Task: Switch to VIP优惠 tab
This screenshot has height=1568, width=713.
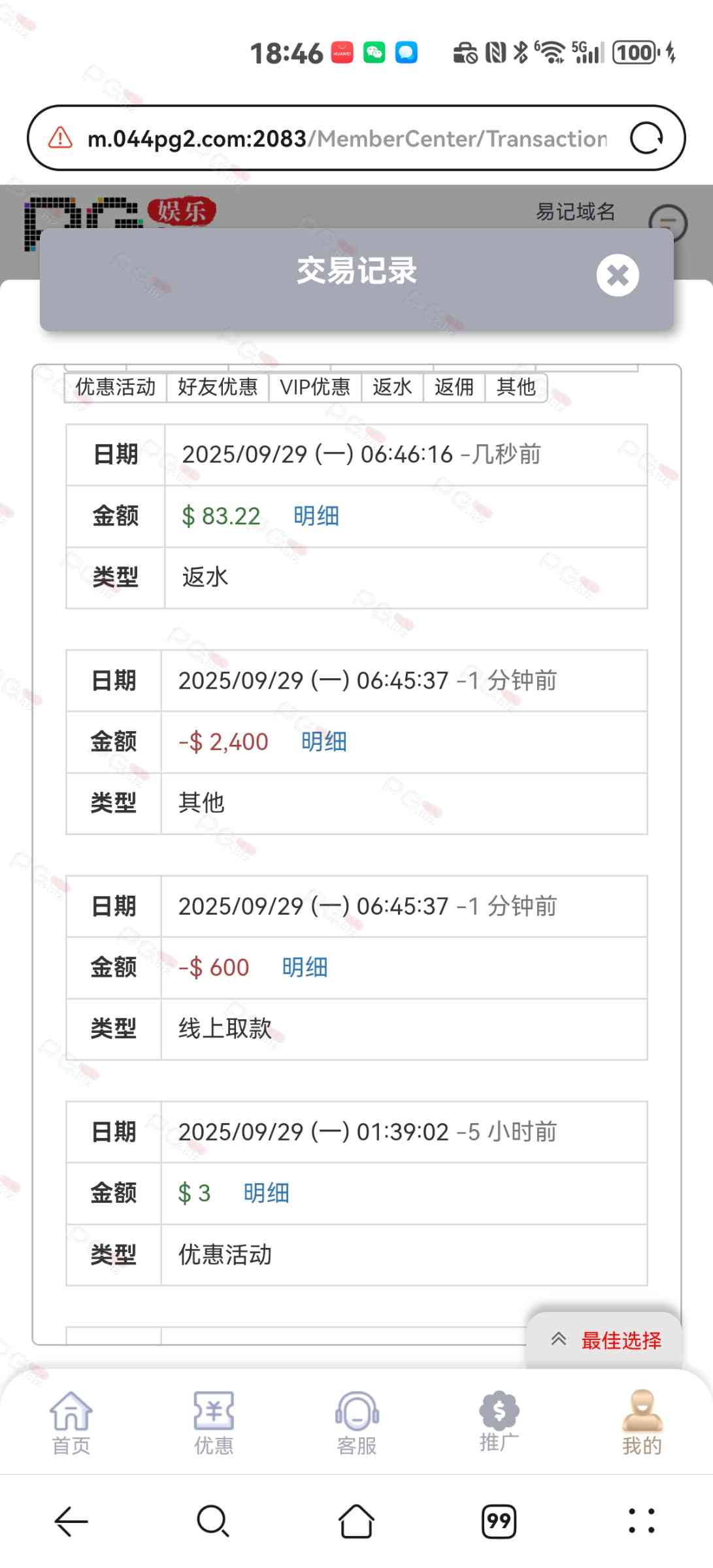Action: click(315, 387)
